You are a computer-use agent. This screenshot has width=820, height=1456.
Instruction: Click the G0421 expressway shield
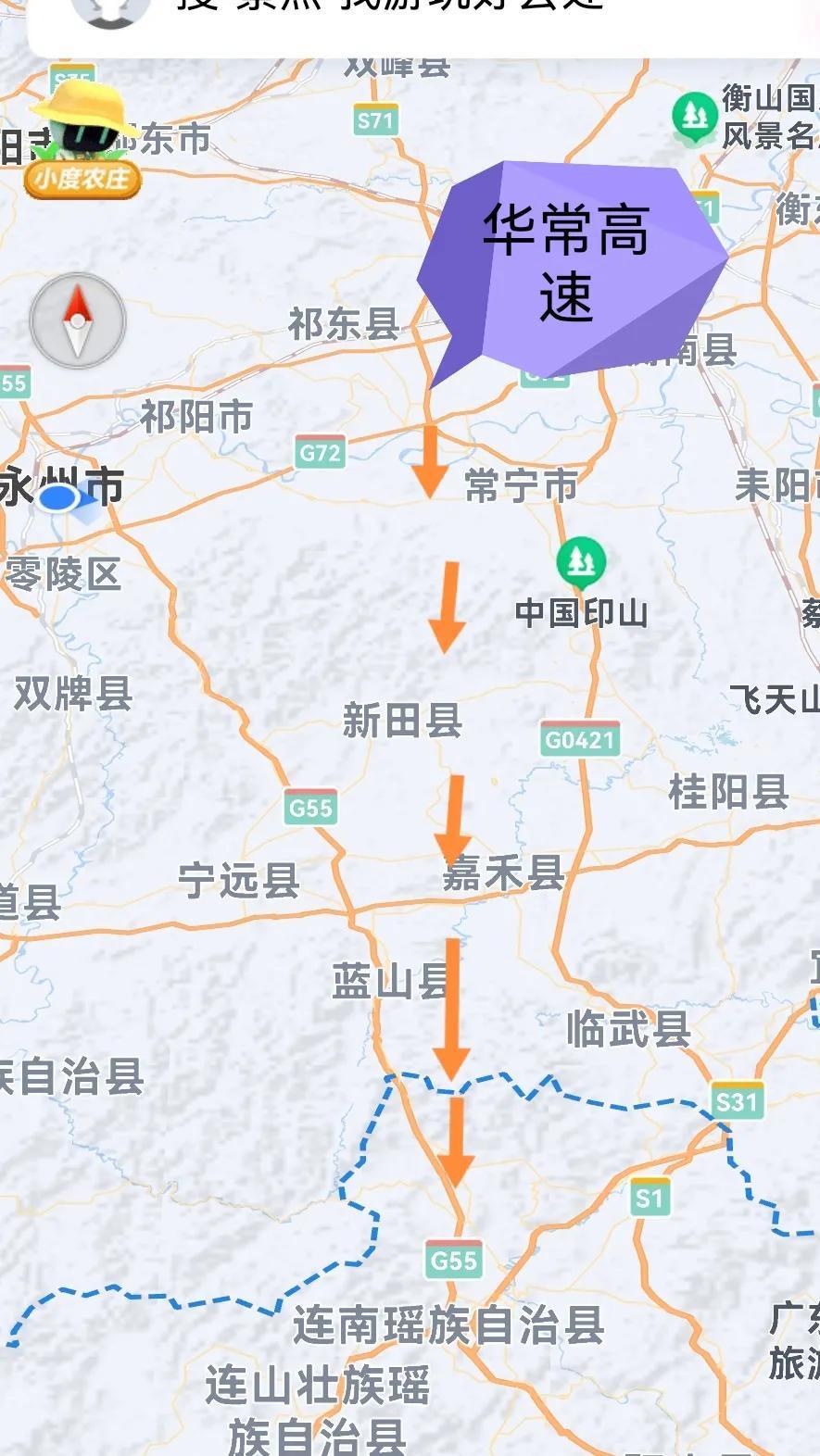click(582, 739)
